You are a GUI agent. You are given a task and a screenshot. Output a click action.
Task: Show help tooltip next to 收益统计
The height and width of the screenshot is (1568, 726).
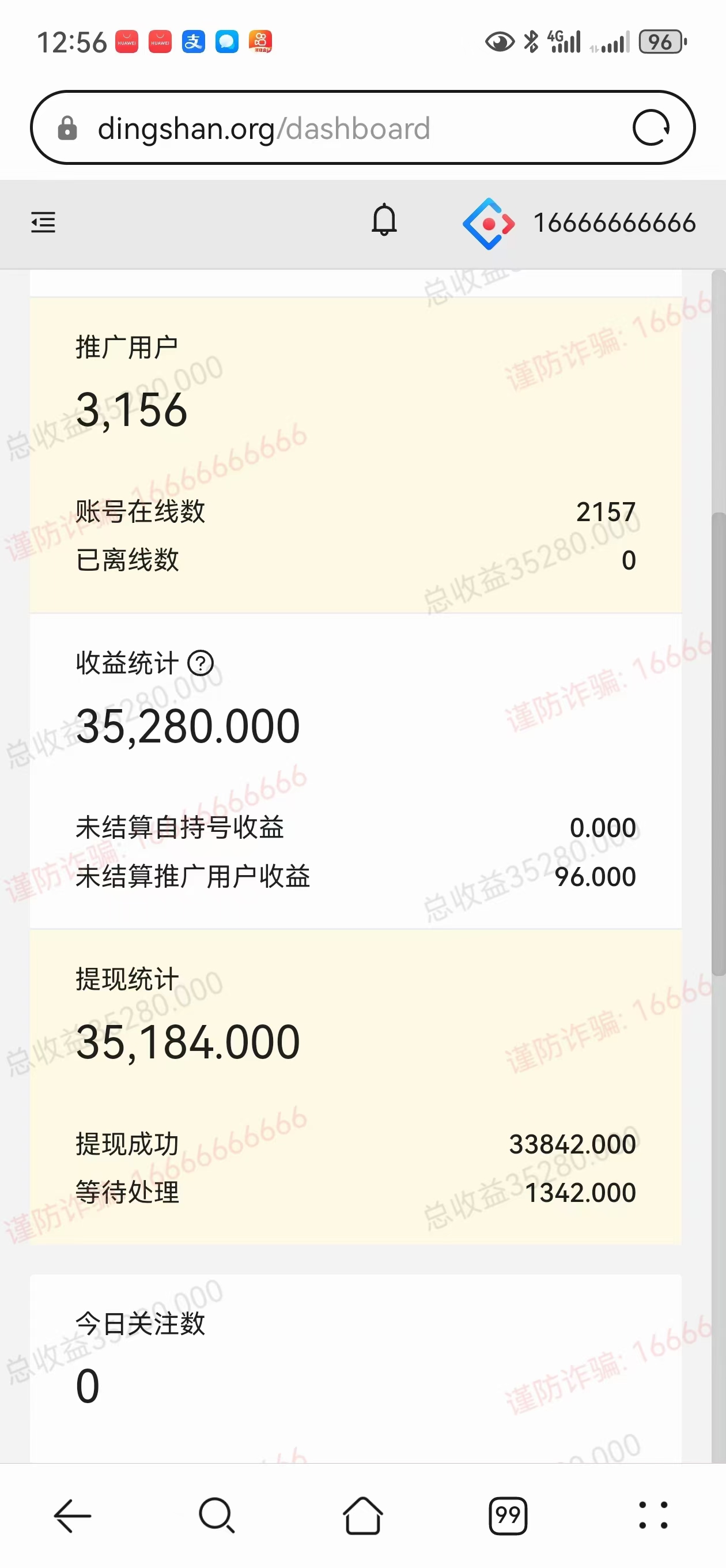point(200,663)
